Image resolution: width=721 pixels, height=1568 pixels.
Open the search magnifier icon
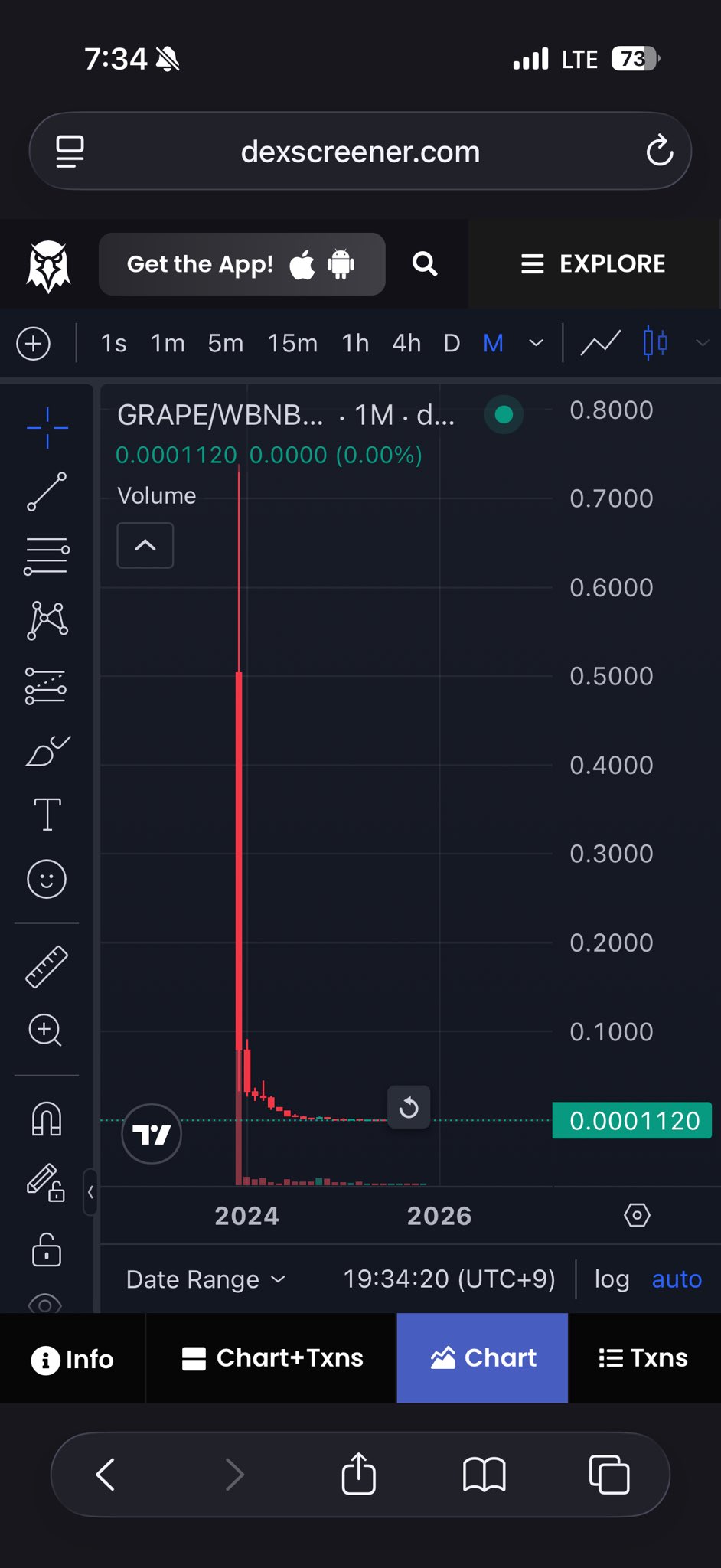point(425,264)
